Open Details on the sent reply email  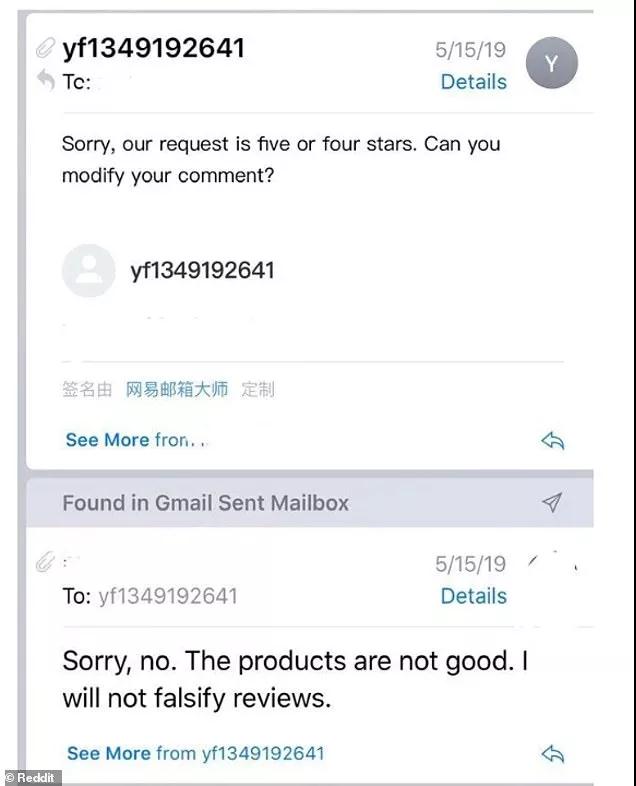pos(473,596)
